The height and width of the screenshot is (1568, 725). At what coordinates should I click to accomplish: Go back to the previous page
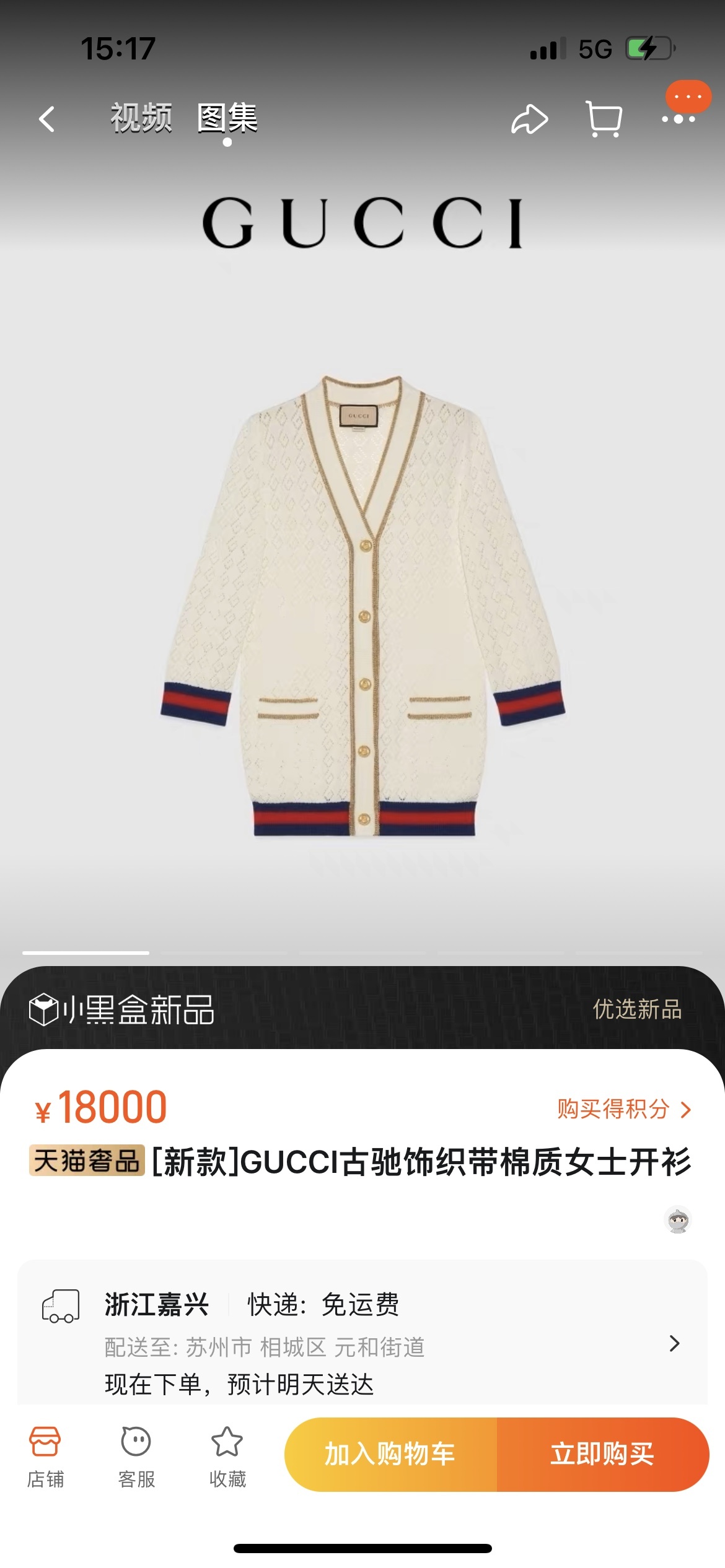pos(47,119)
